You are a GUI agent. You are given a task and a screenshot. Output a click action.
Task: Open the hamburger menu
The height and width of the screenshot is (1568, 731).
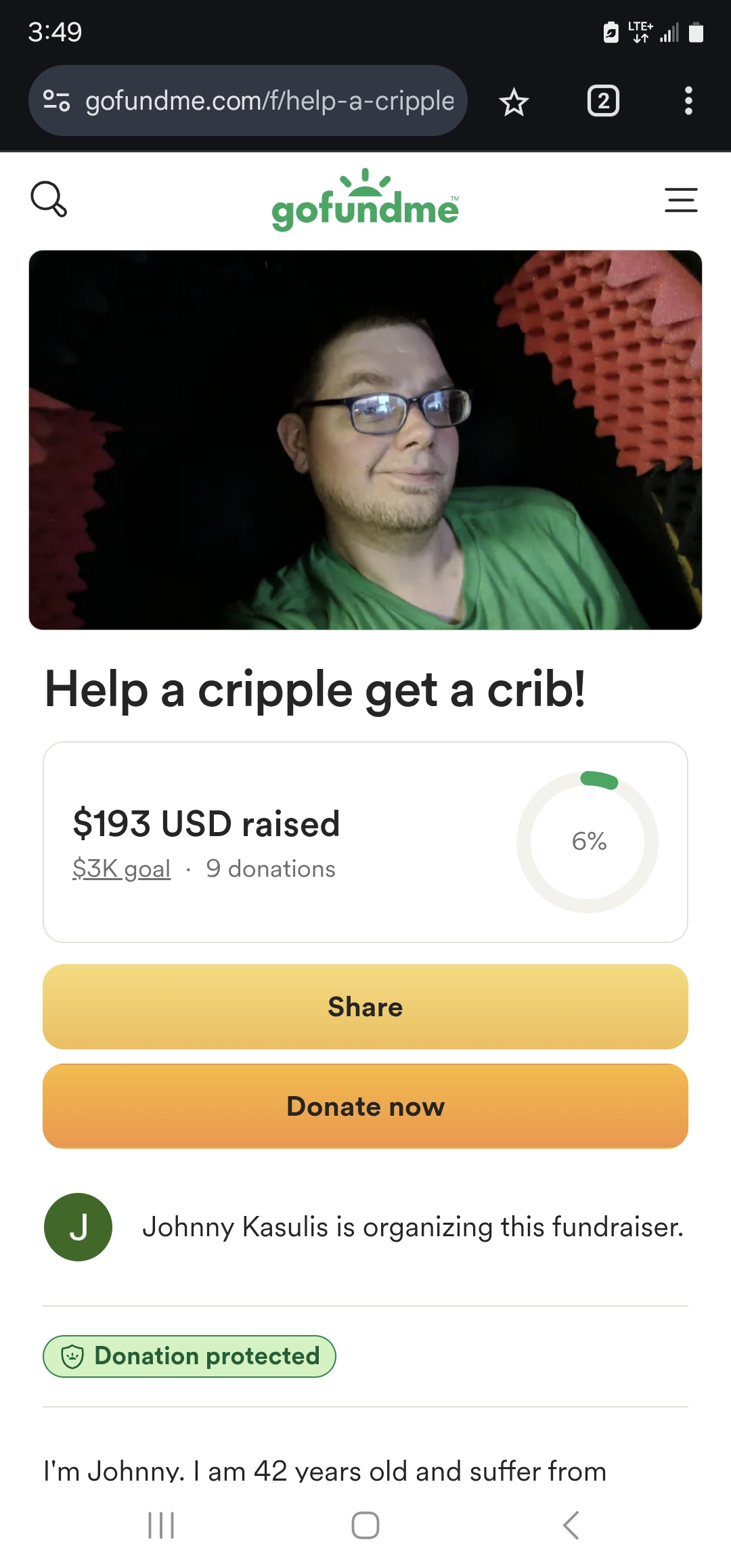click(681, 200)
